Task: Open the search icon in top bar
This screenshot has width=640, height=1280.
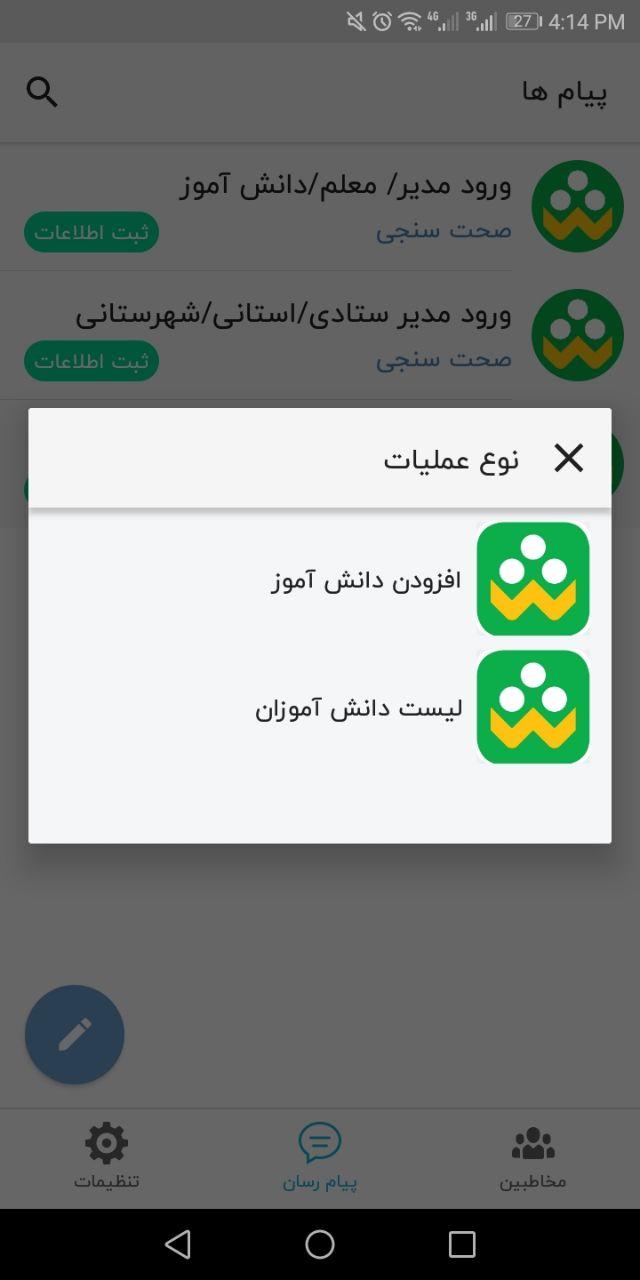Action: [42, 92]
